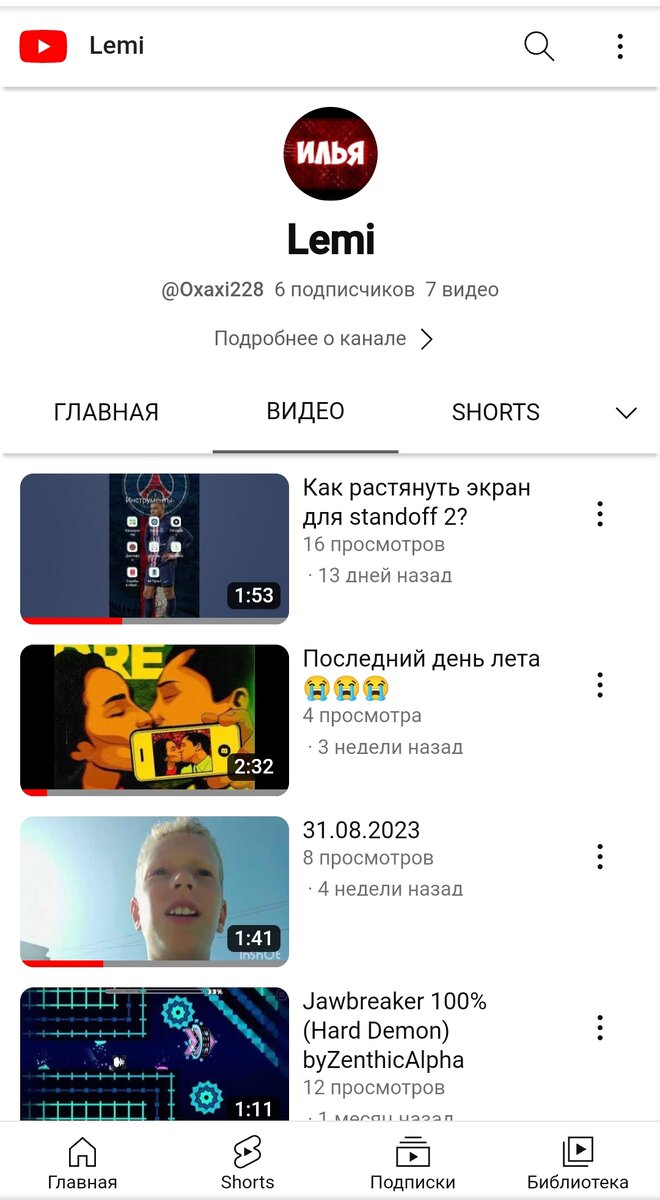Image resolution: width=660 pixels, height=1200 pixels.
Task: Play the Последний день лета video
Action: coord(154,719)
